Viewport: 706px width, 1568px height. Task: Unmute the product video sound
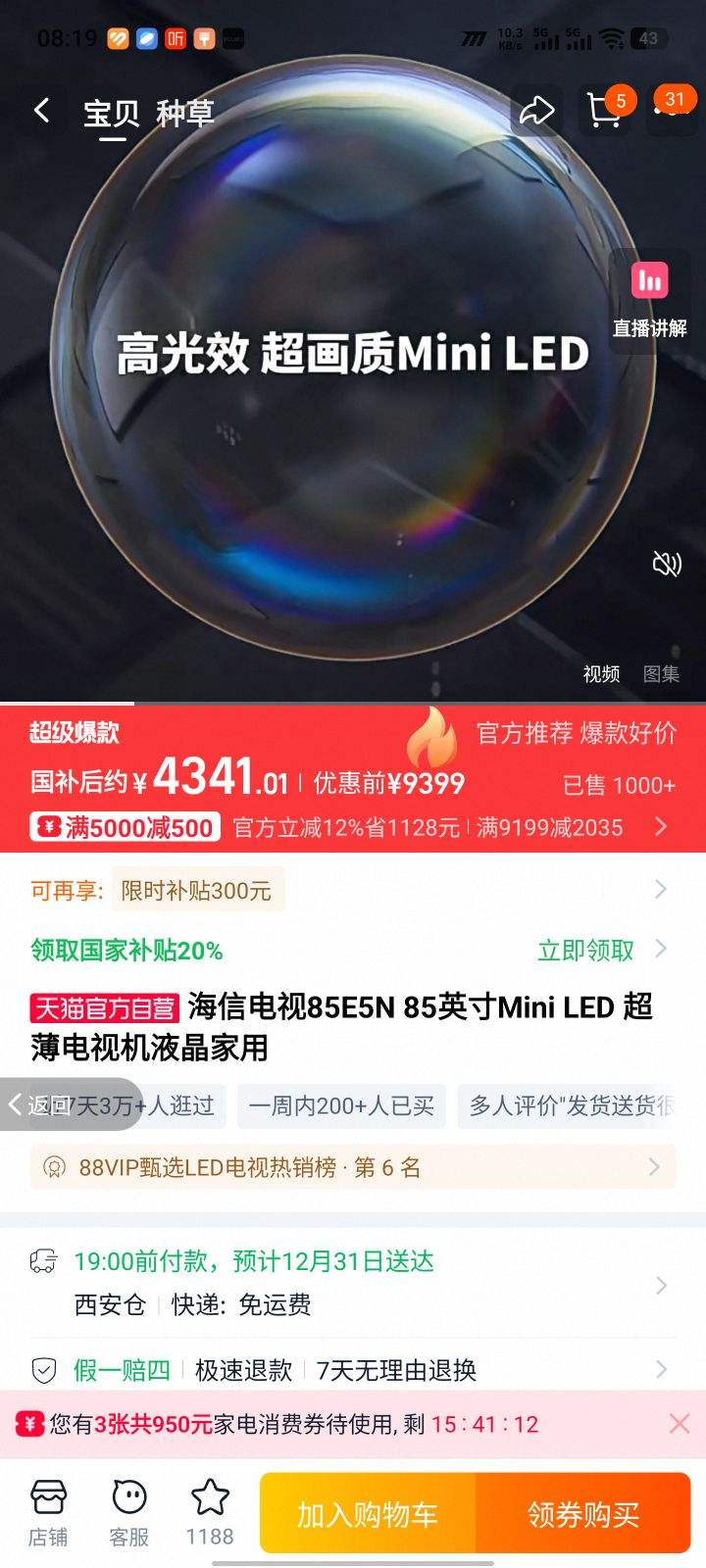[x=666, y=565]
